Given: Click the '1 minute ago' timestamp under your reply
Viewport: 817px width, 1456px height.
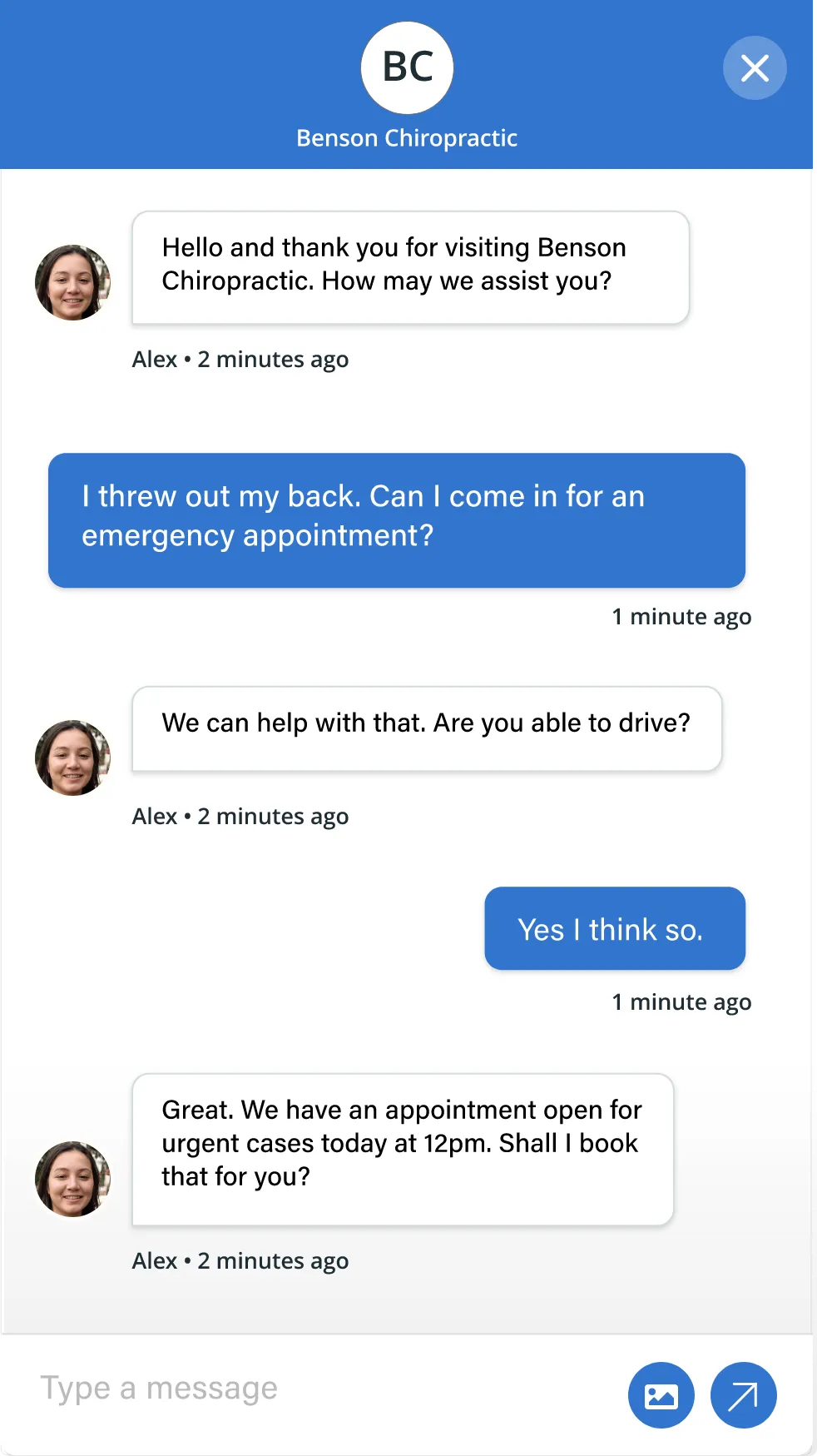Looking at the screenshot, I should point(681,1001).
